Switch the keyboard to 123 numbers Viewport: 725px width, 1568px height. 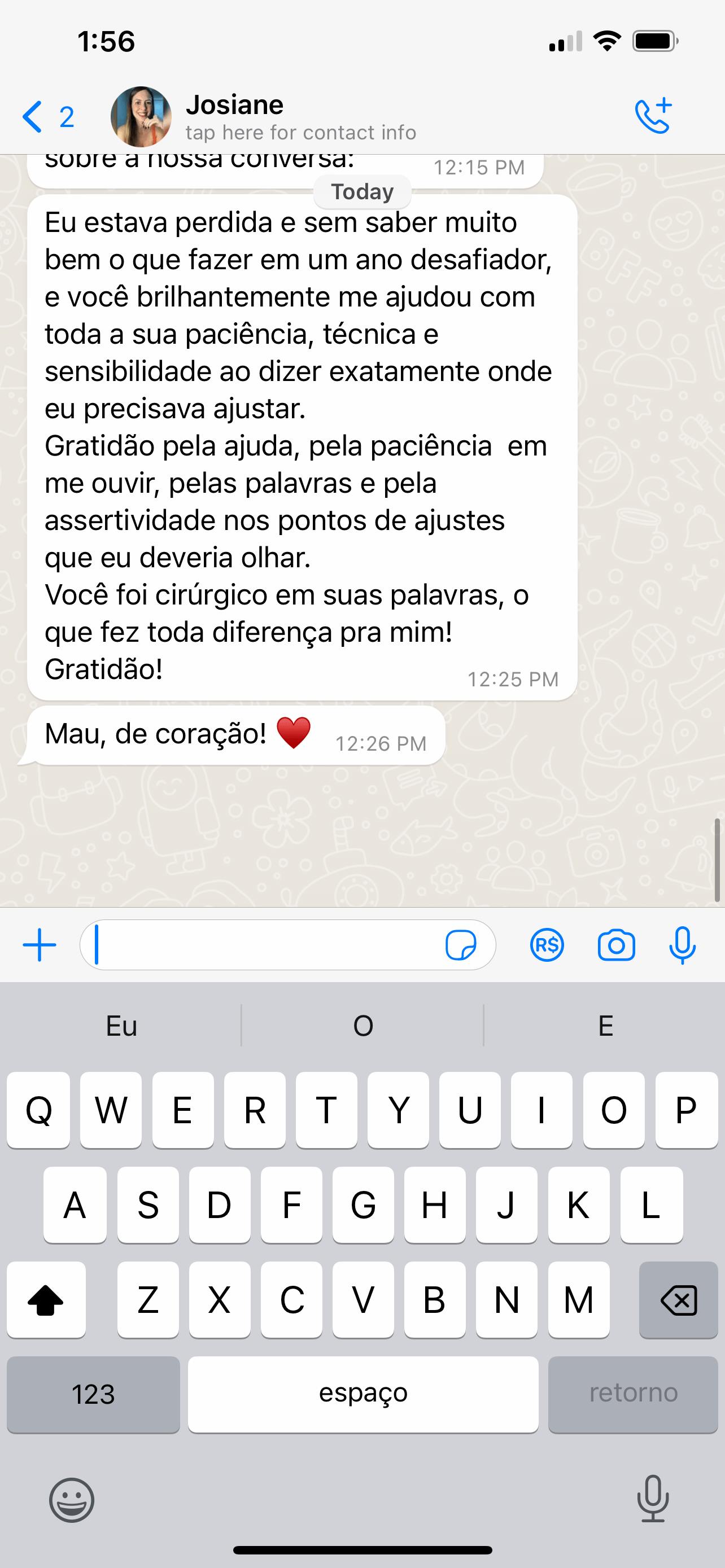[93, 1394]
